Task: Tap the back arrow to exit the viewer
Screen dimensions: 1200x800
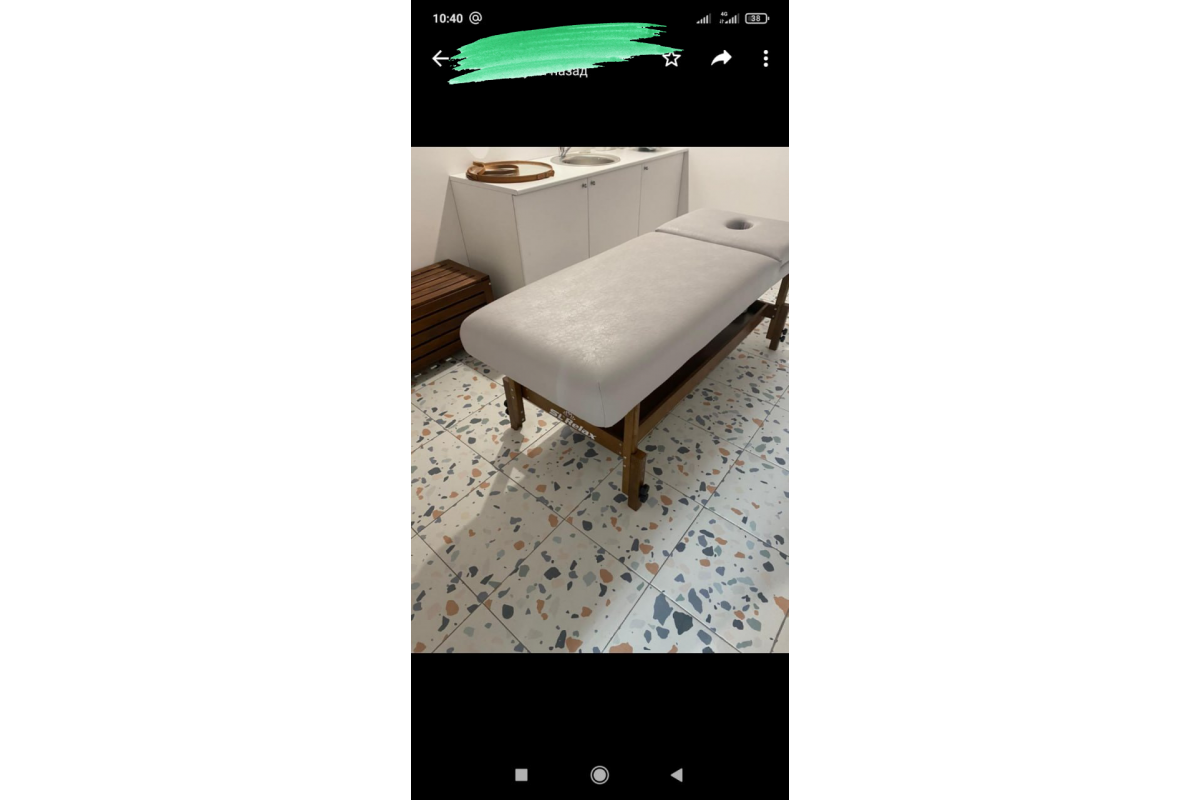Action: (x=440, y=58)
